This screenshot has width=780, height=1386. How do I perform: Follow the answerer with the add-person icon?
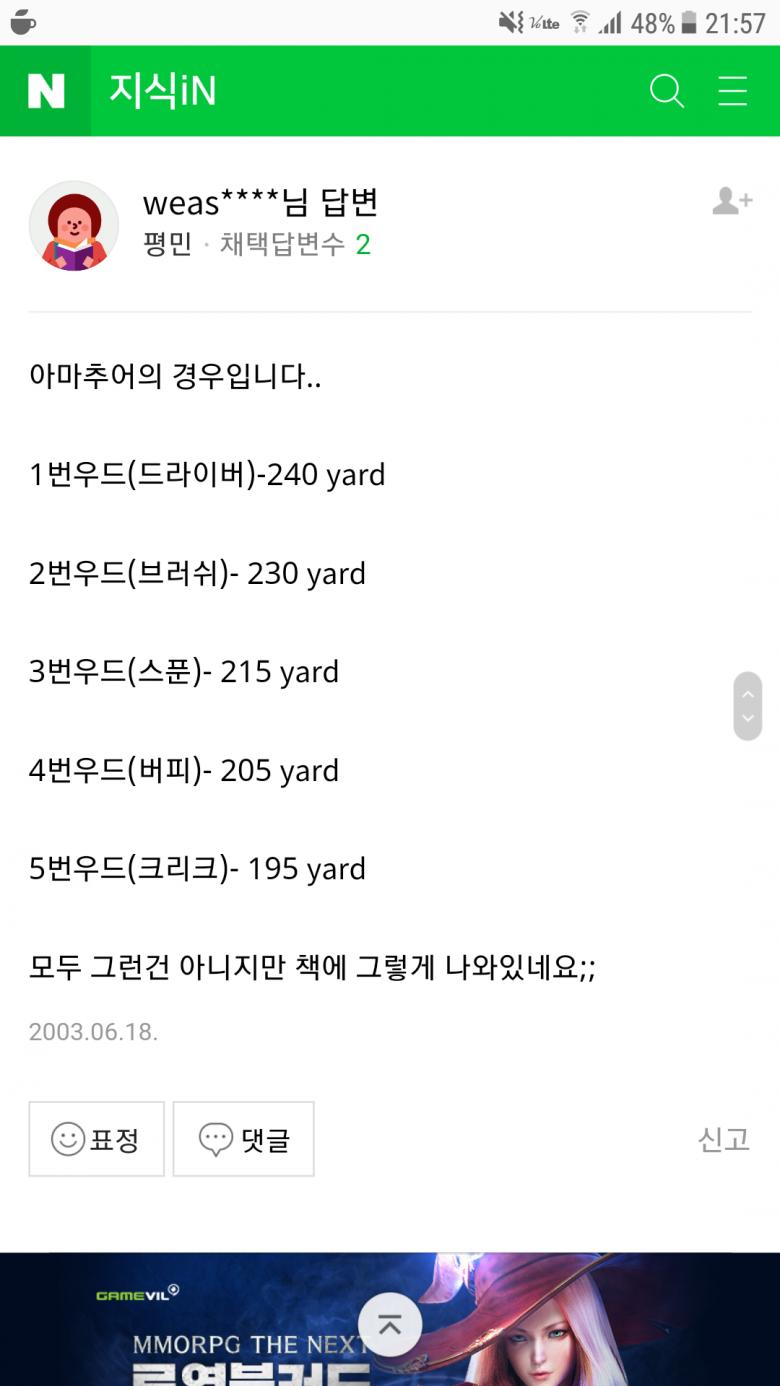(x=731, y=201)
